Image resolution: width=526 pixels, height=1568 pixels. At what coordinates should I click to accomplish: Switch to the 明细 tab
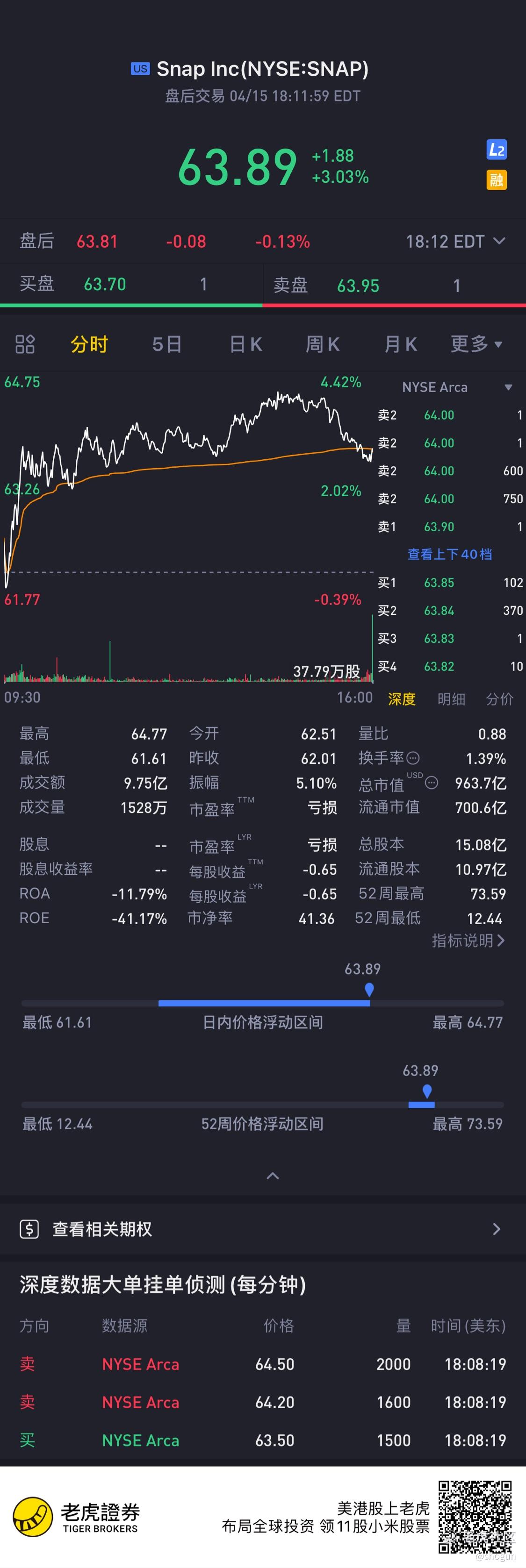click(451, 699)
